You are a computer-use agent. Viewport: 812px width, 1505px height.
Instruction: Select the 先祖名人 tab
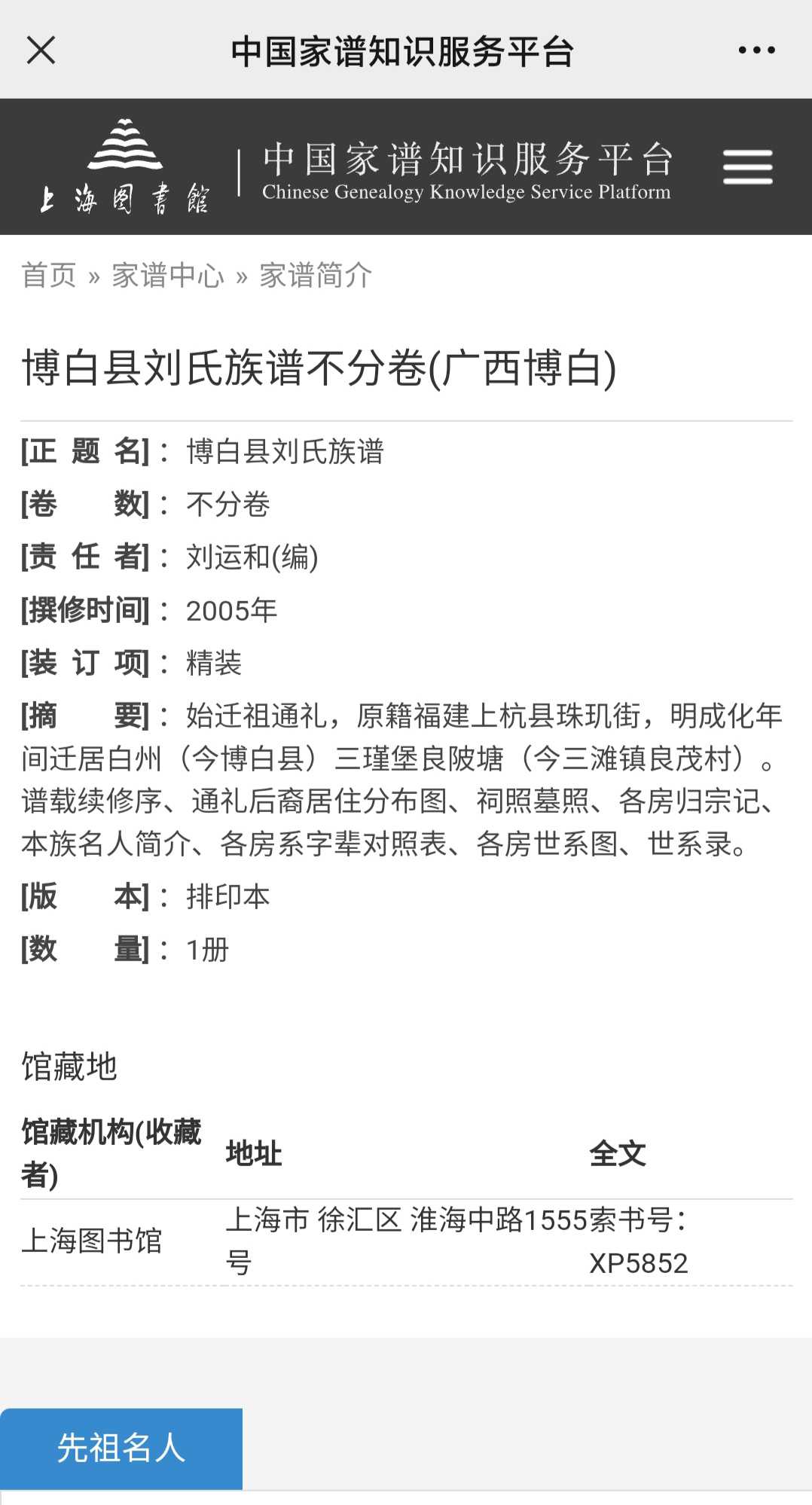(121, 1448)
